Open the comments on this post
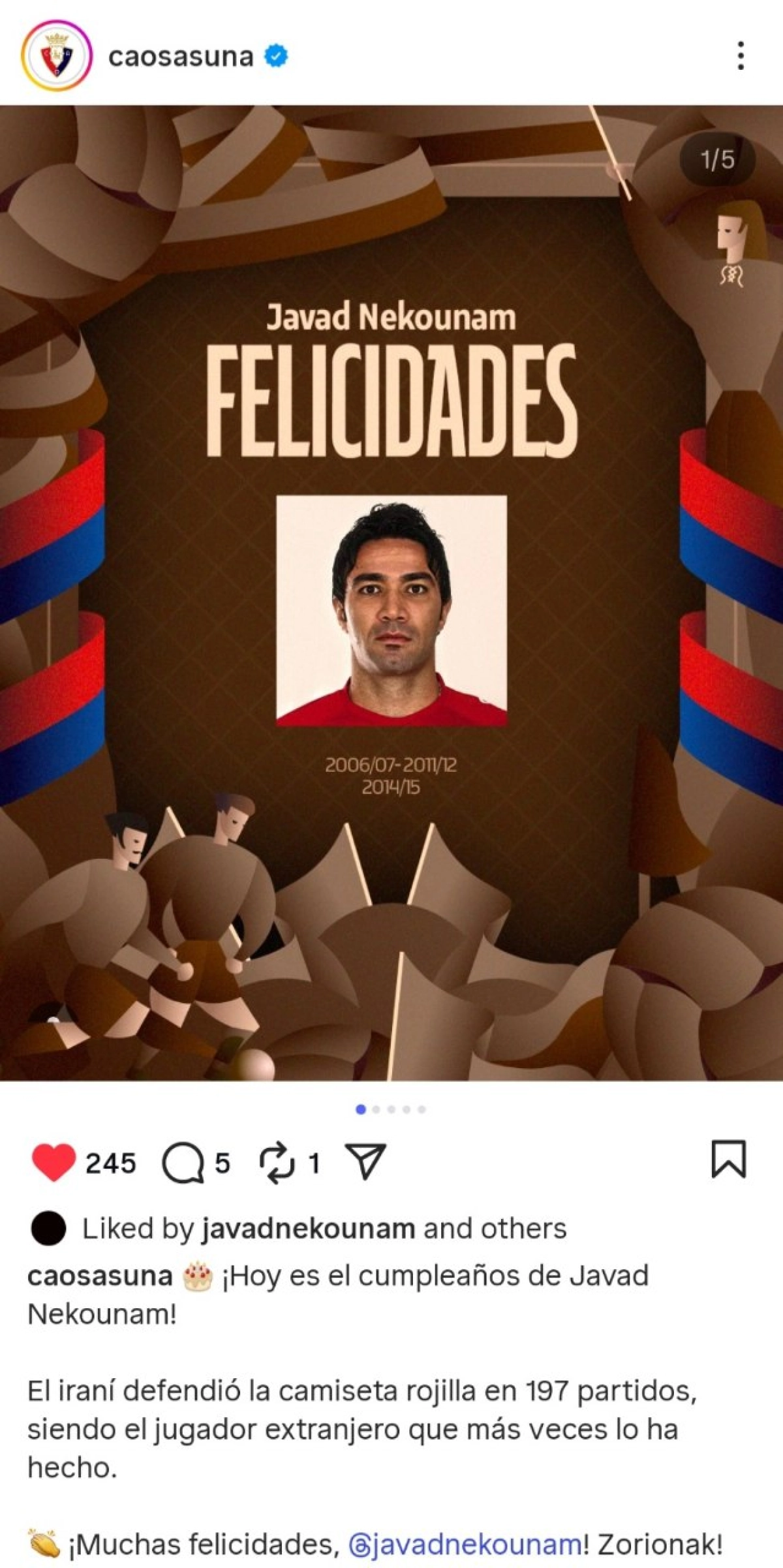This screenshot has width=783, height=1568. [x=182, y=1162]
